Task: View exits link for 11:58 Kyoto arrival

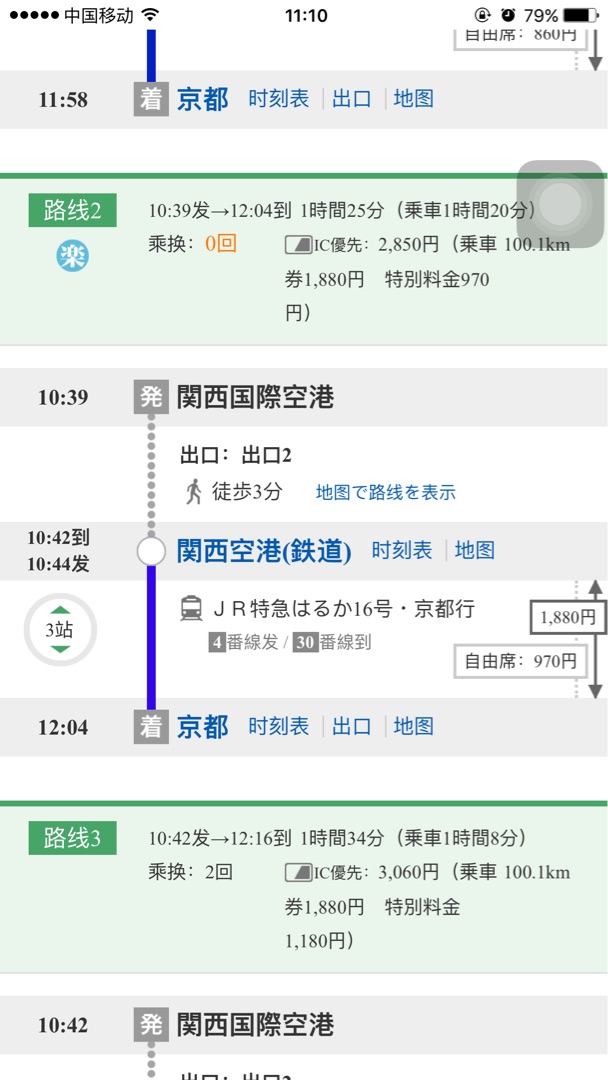Action: coord(351,99)
